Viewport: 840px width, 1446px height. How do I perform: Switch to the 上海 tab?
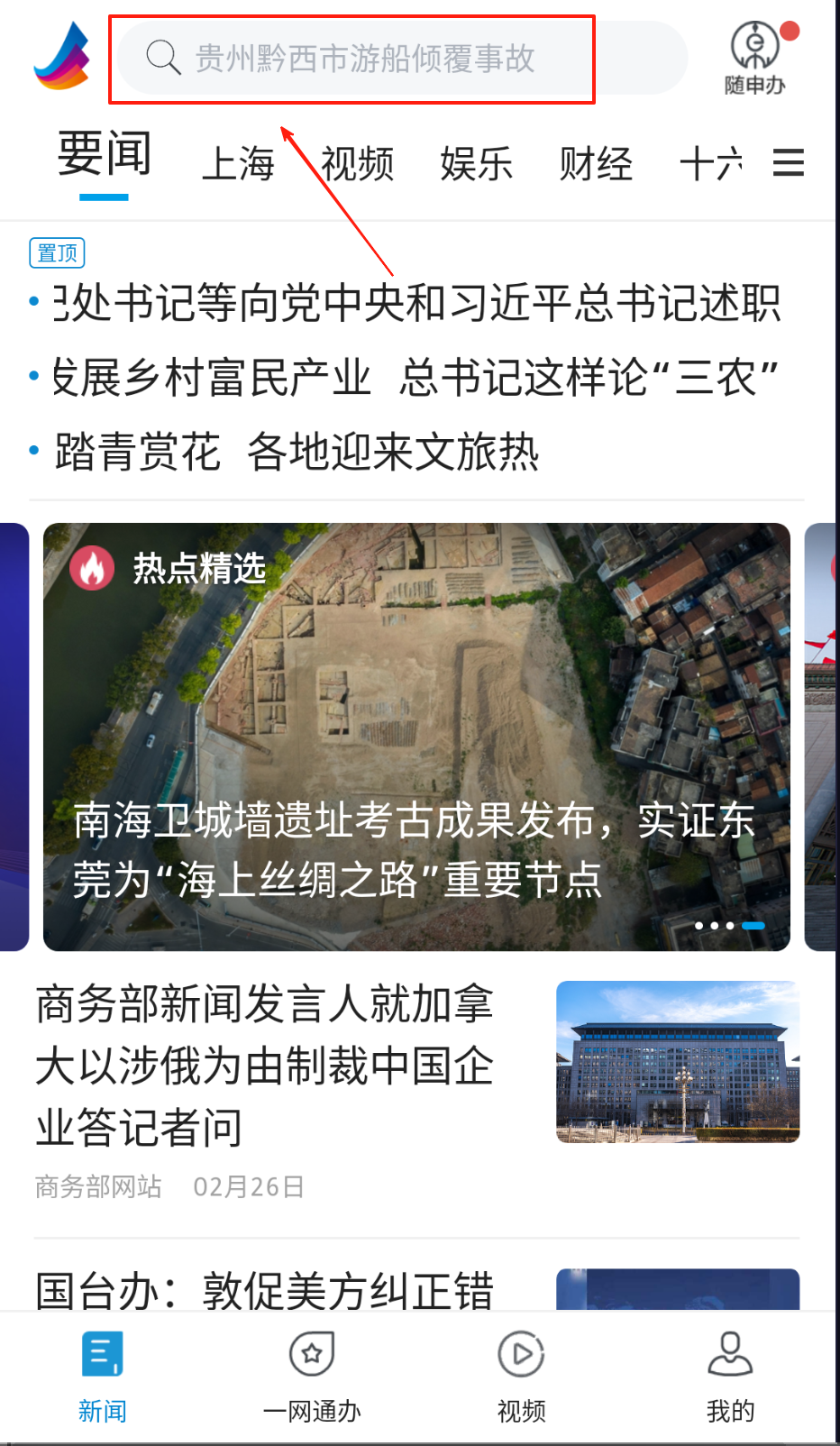[238, 164]
